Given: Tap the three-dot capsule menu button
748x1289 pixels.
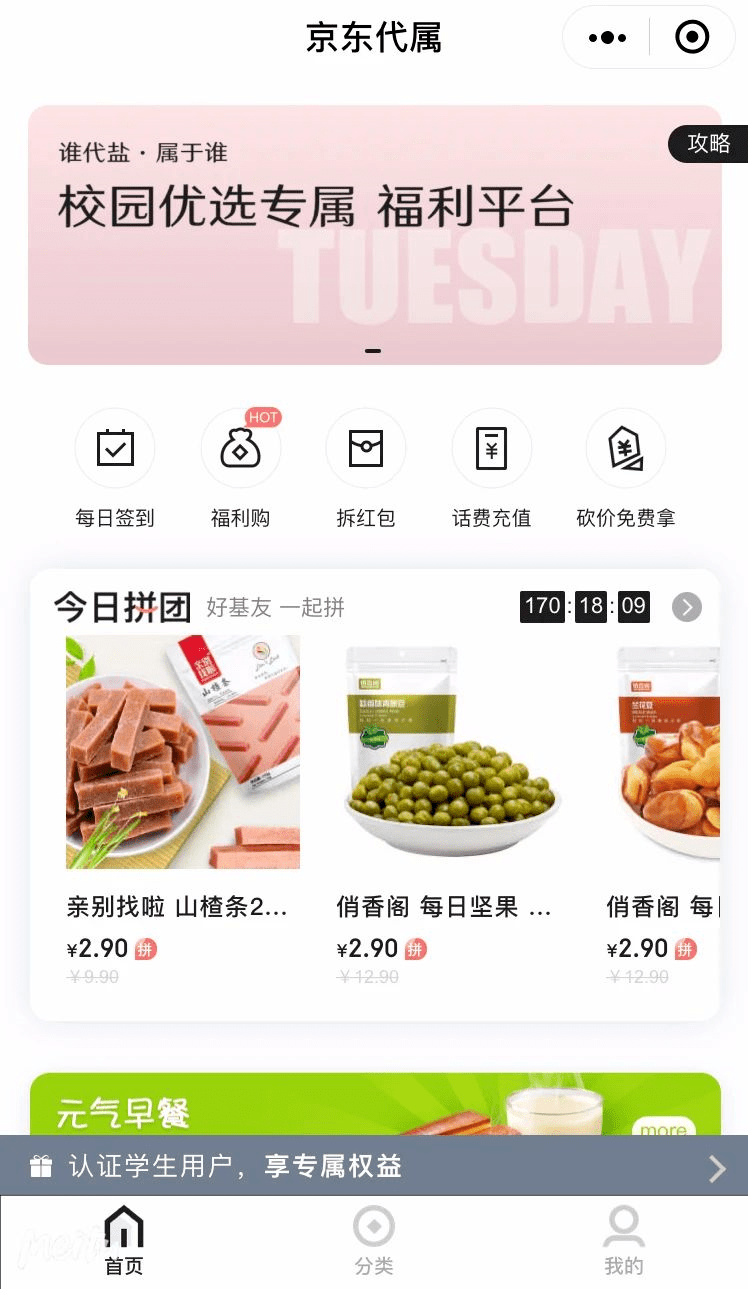Looking at the screenshot, I should point(605,37).
